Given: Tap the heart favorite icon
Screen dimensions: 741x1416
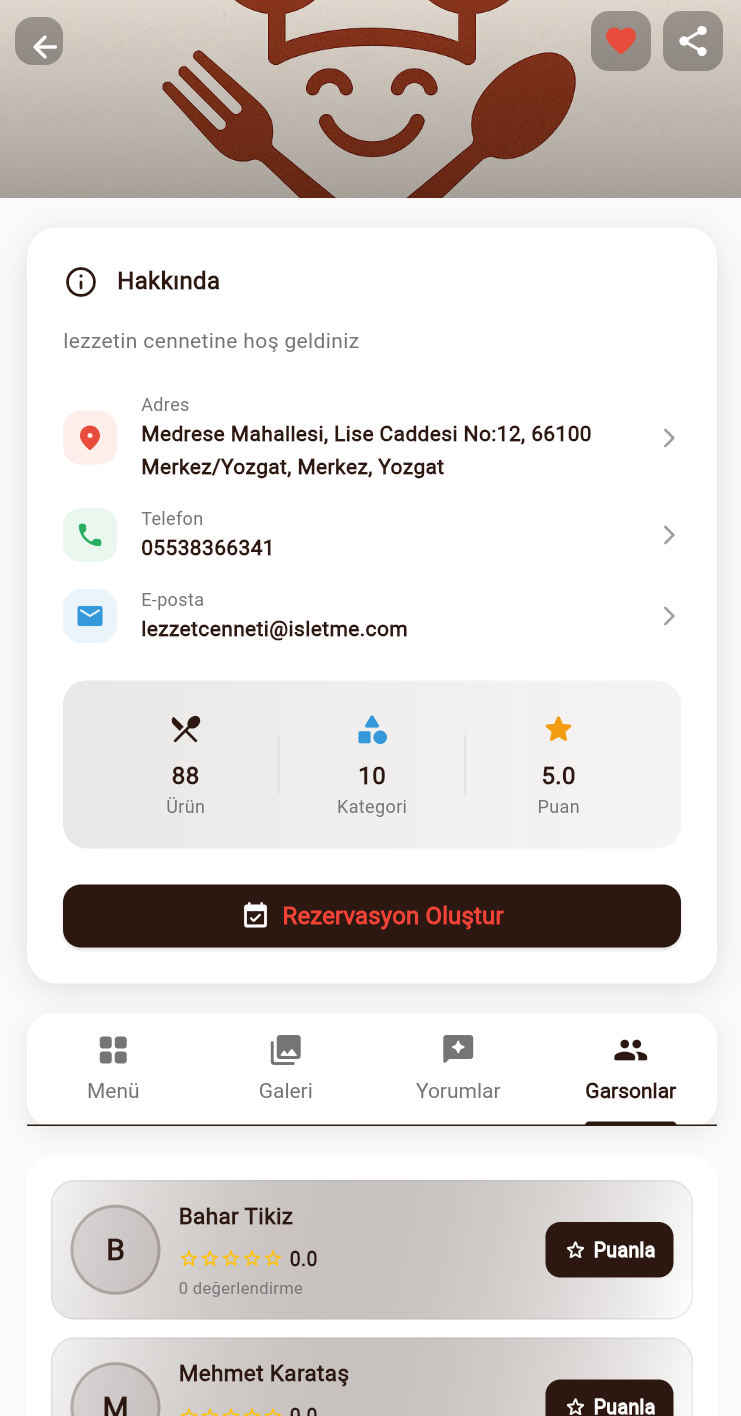Looking at the screenshot, I should pyautogui.click(x=621, y=41).
